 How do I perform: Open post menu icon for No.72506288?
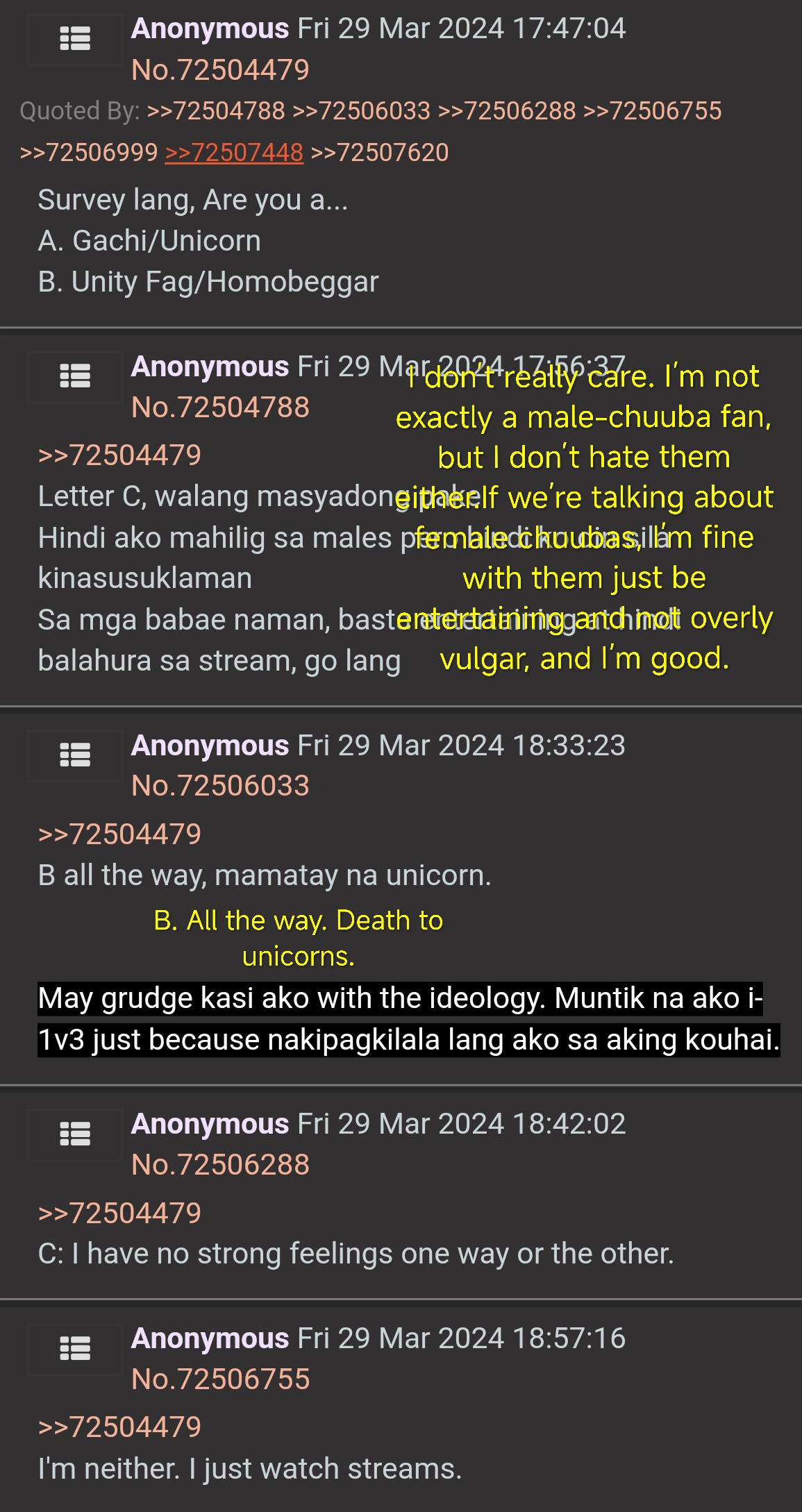tap(75, 1134)
